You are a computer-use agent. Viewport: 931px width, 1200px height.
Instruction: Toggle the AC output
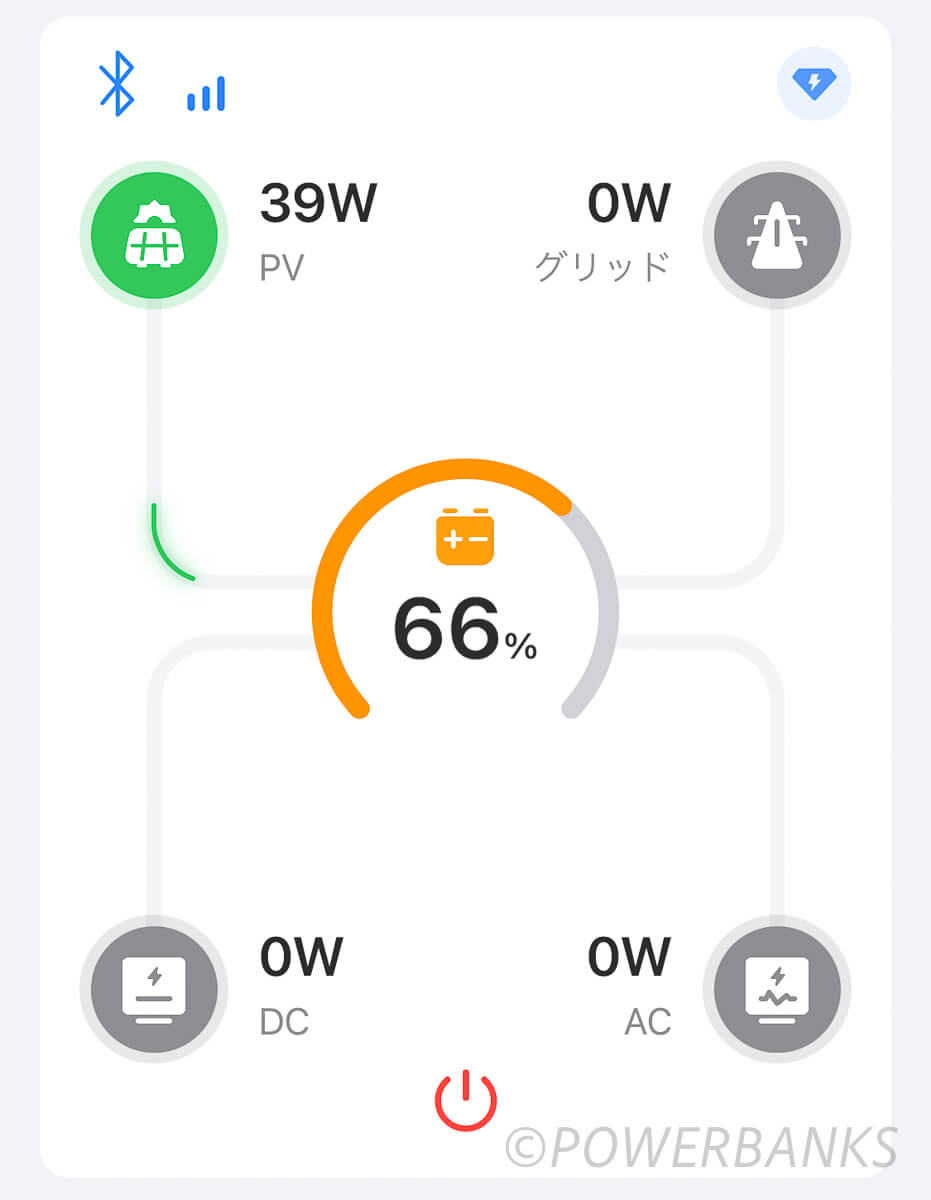pos(776,989)
